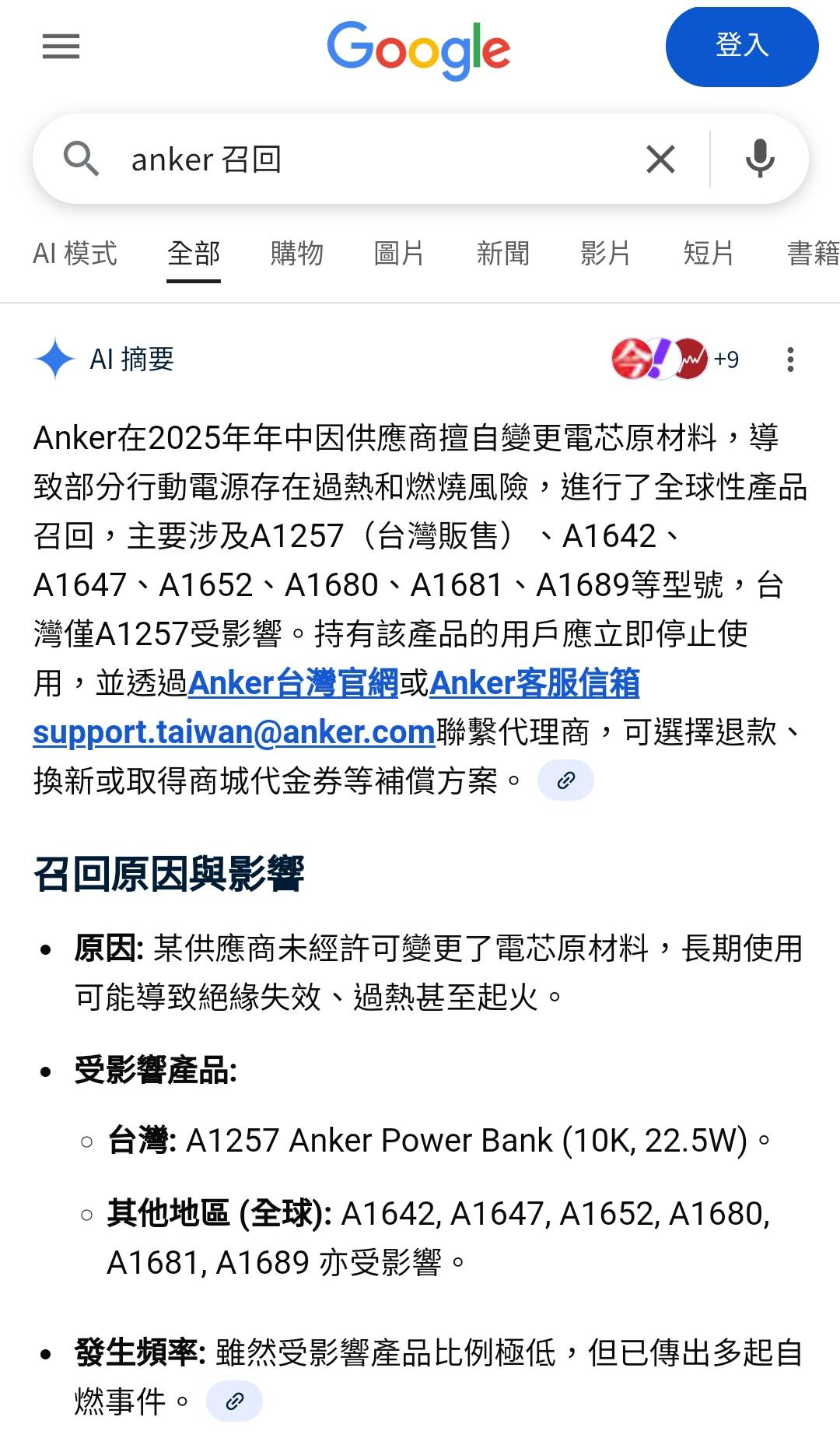The image size is (840, 1452).
Task: Clear the search query
Action: click(x=660, y=160)
